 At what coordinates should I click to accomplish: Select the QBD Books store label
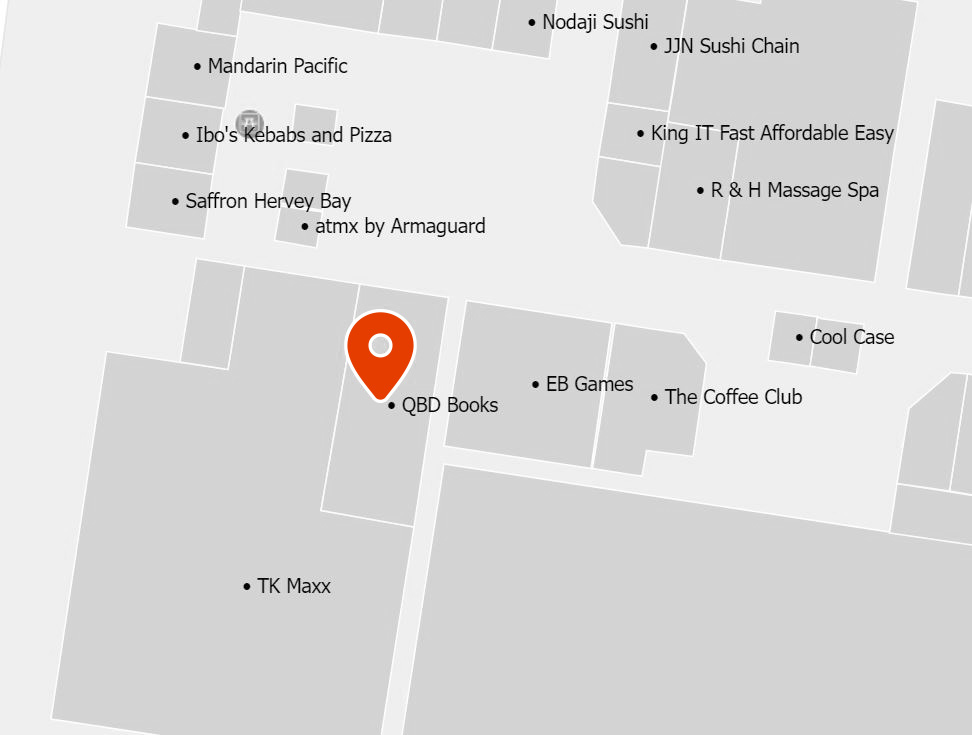point(449,405)
